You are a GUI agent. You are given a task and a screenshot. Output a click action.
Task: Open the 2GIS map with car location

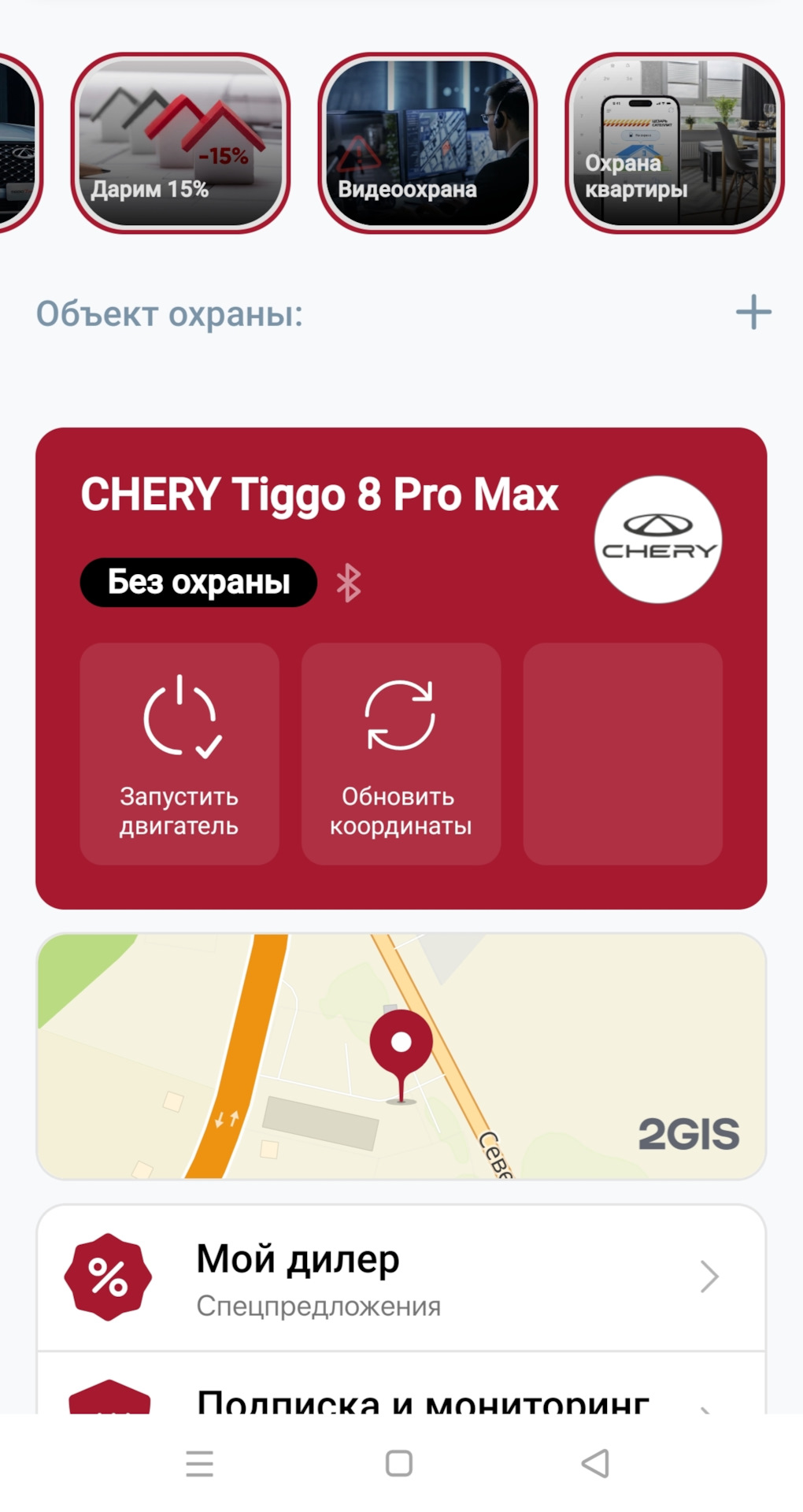click(x=401, y=1056)
